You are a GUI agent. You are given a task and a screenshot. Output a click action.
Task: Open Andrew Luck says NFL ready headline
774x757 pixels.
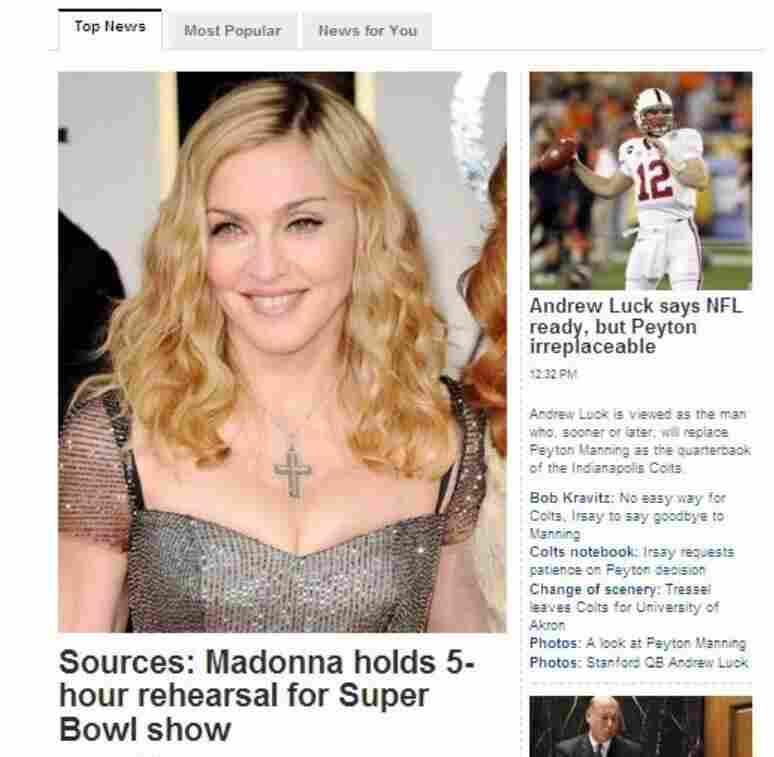[x=635, y=326]
